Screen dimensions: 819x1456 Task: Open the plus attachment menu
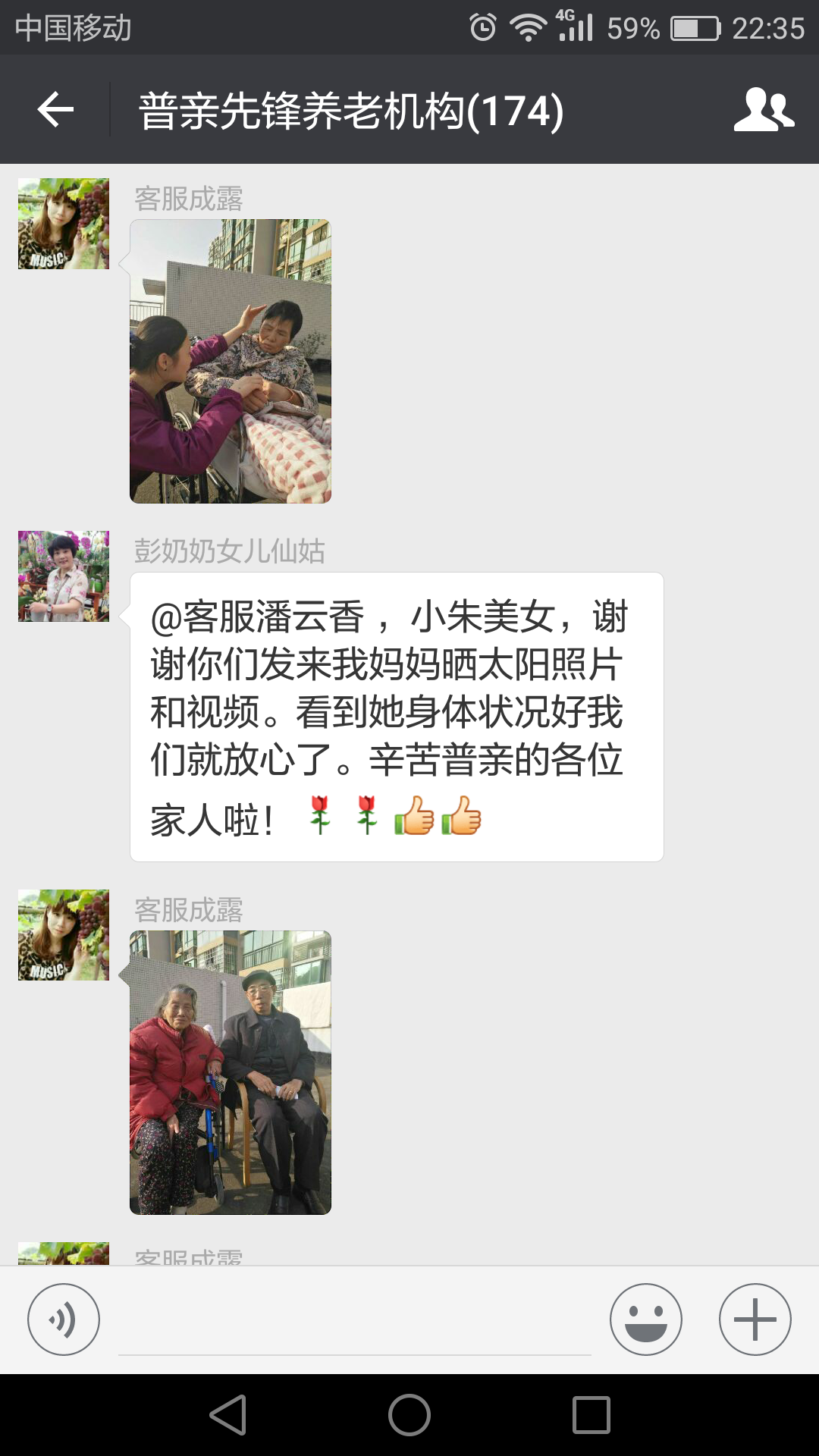755,1319
